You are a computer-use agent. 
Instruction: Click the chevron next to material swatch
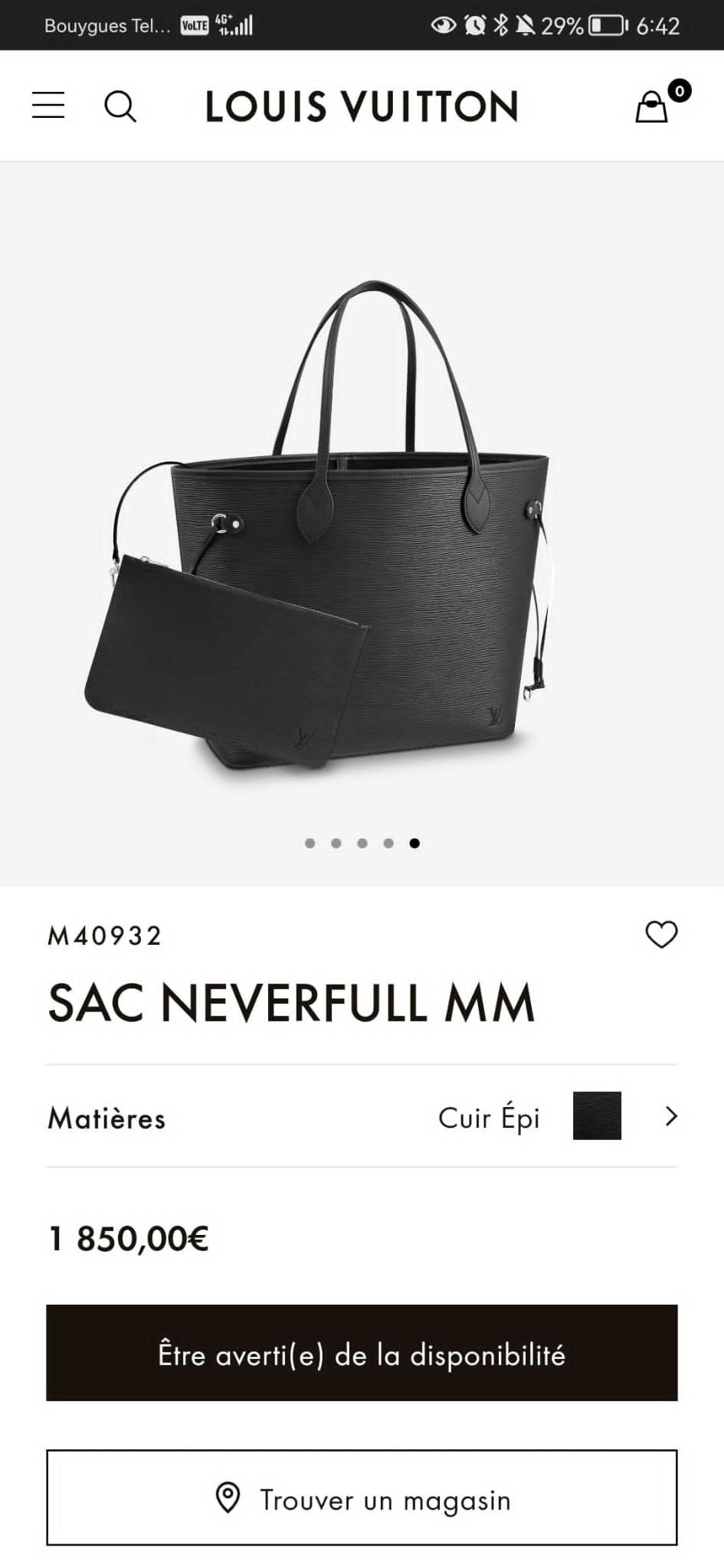[670, 1119]
